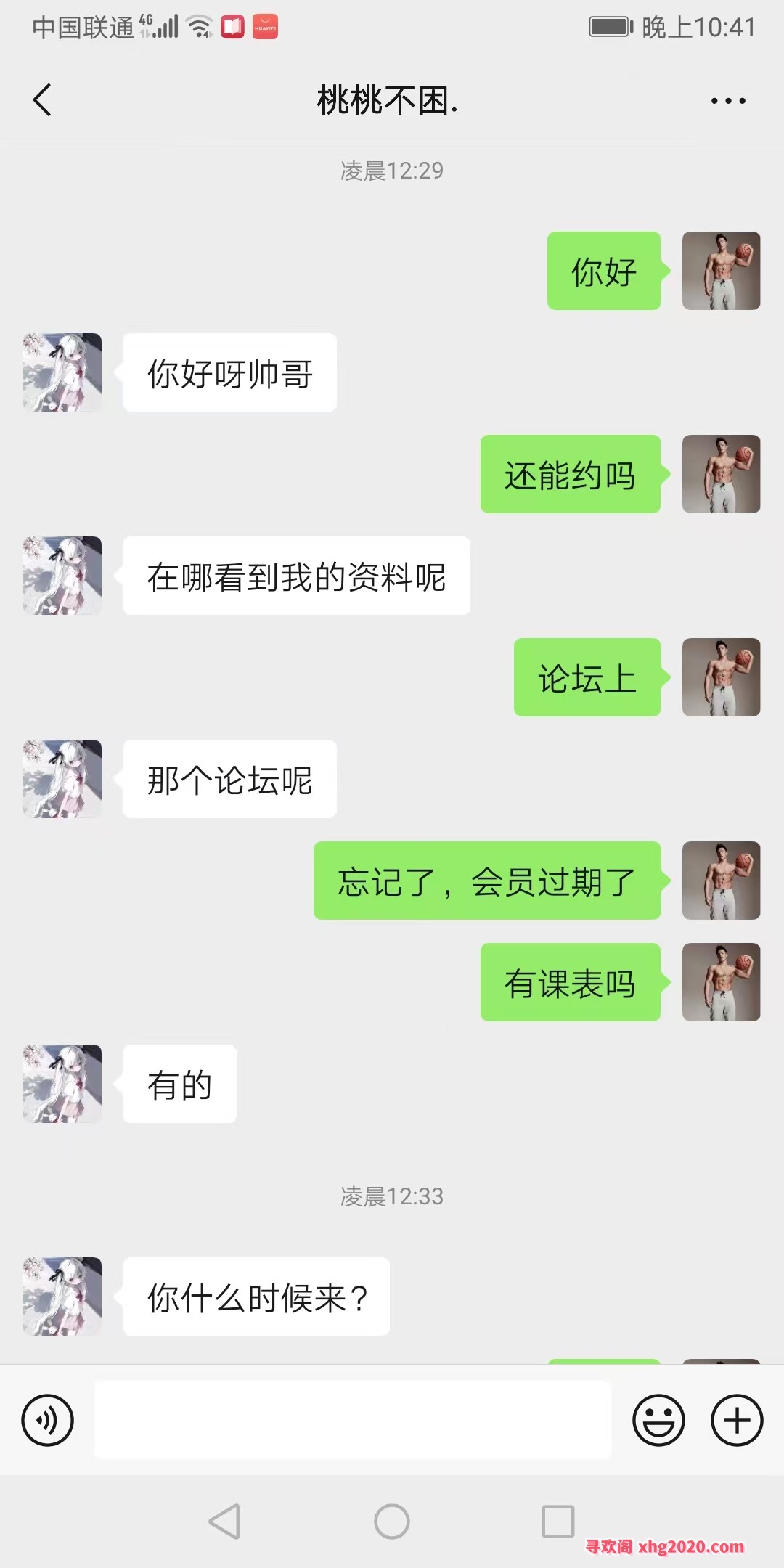
Task: Tap the system home button
Action: click(x=392, y=1521)
